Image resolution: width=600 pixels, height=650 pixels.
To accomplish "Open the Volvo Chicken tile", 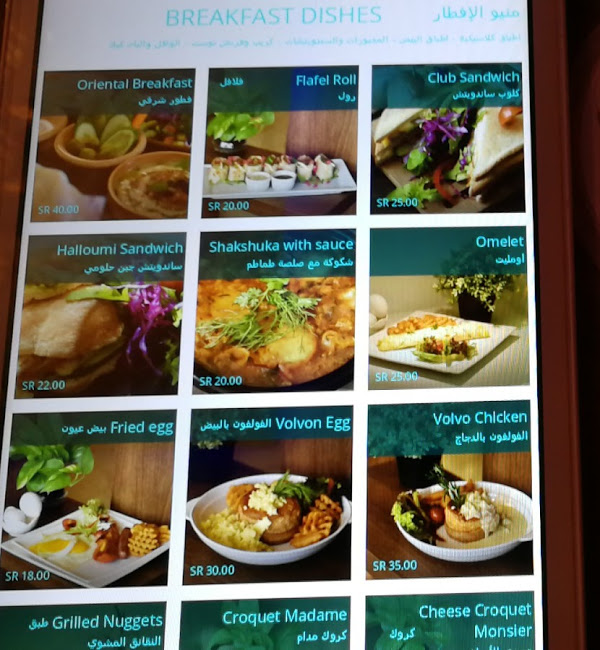I will [x=450, y=490].
